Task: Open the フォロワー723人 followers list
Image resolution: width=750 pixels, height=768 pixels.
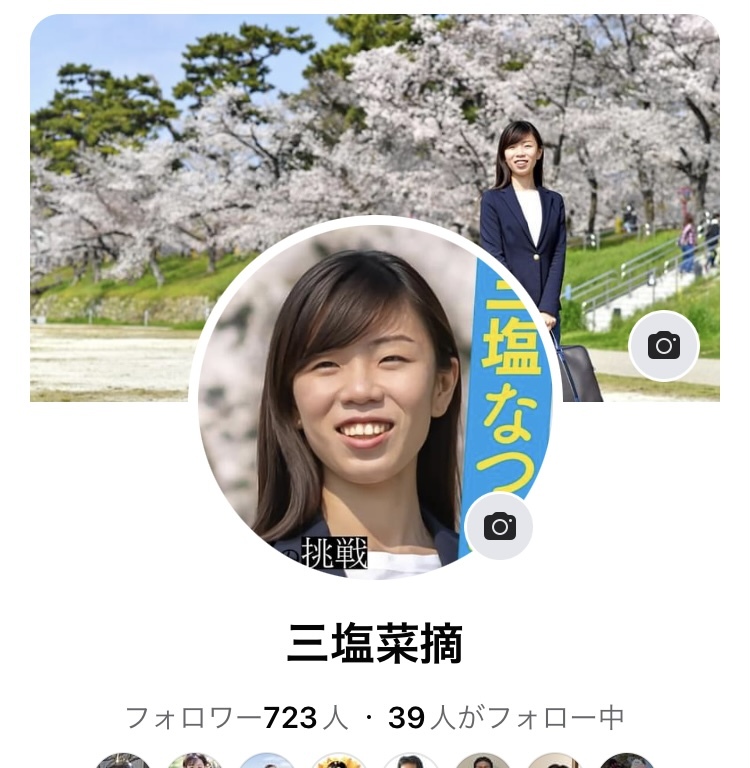Action: [236, 717]
